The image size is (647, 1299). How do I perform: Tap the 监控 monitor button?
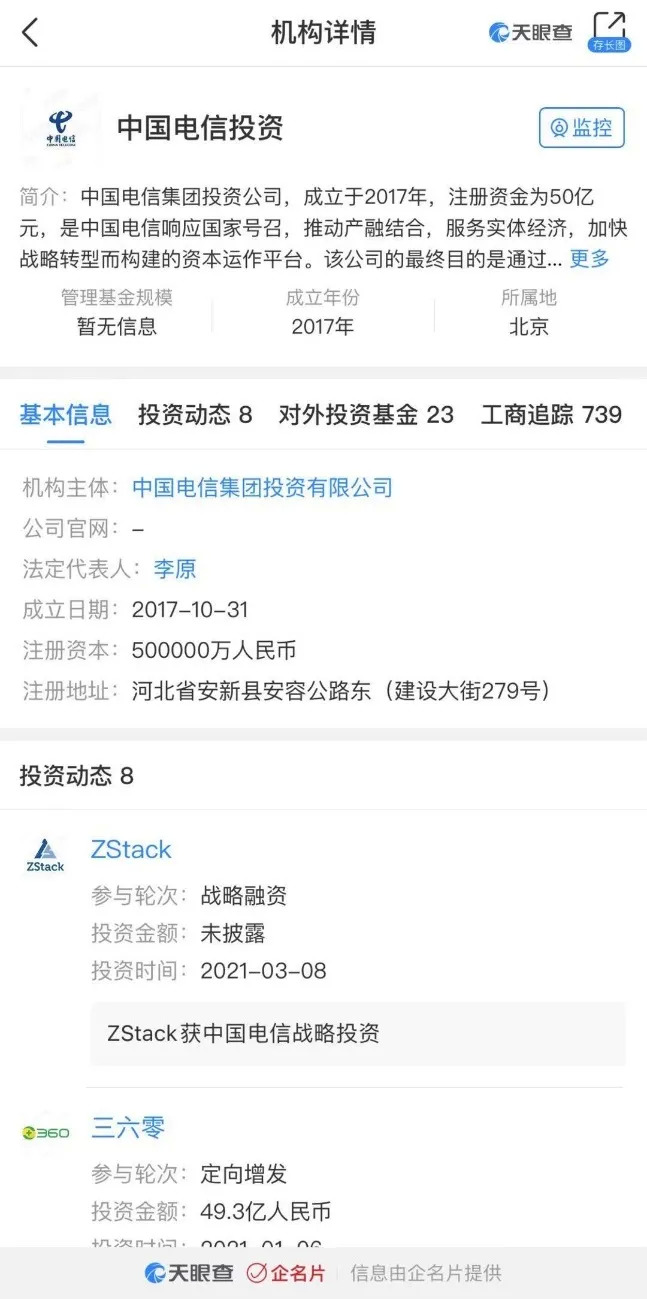coord(581,128)
